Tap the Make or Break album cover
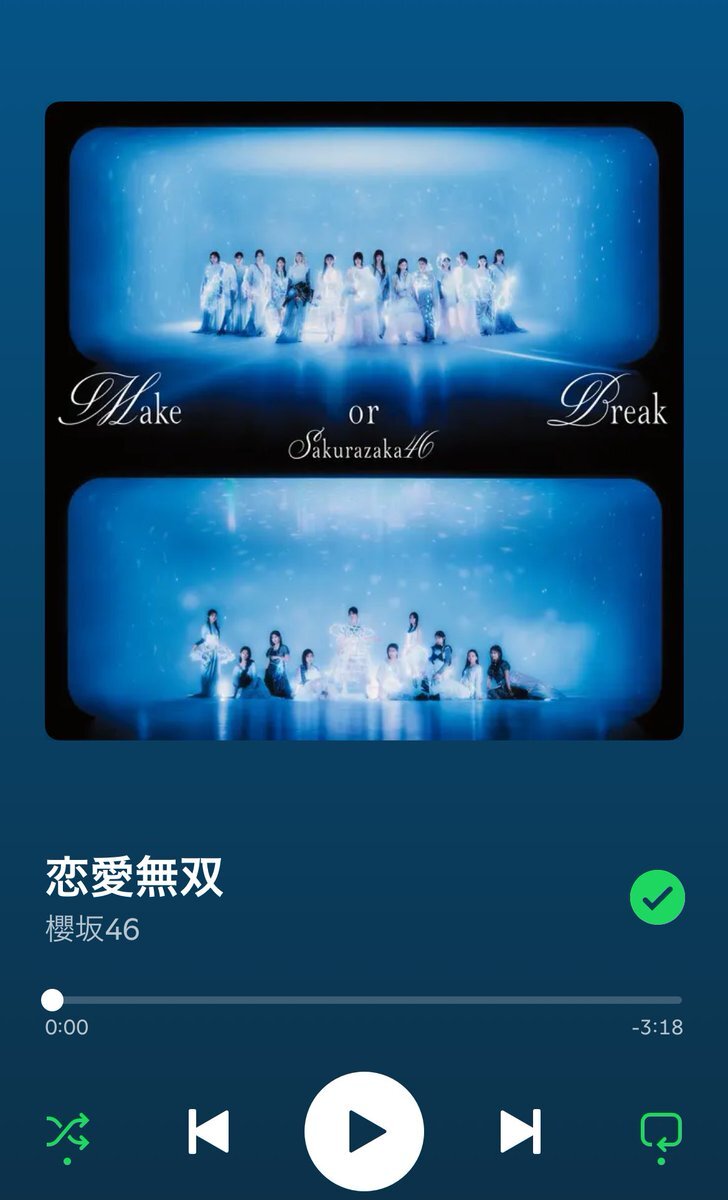 [364, 421]
